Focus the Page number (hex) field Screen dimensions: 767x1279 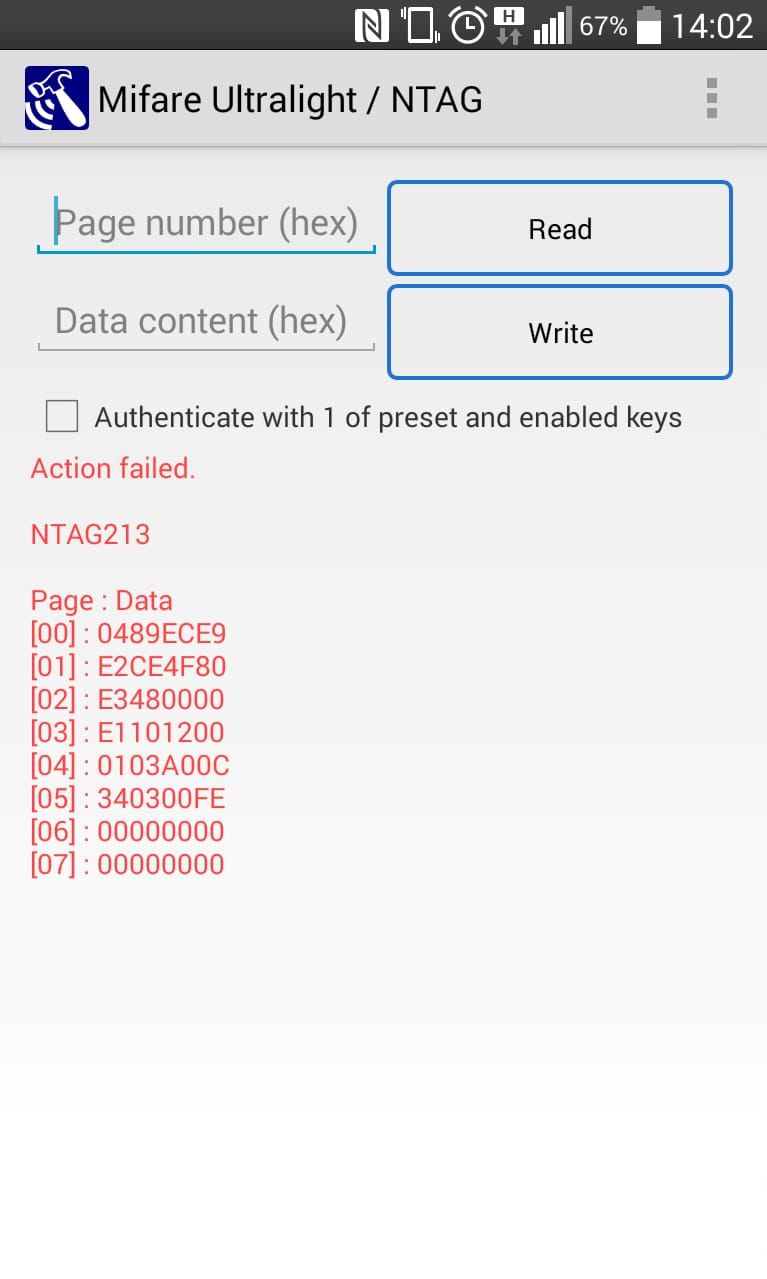click(206, 223)
